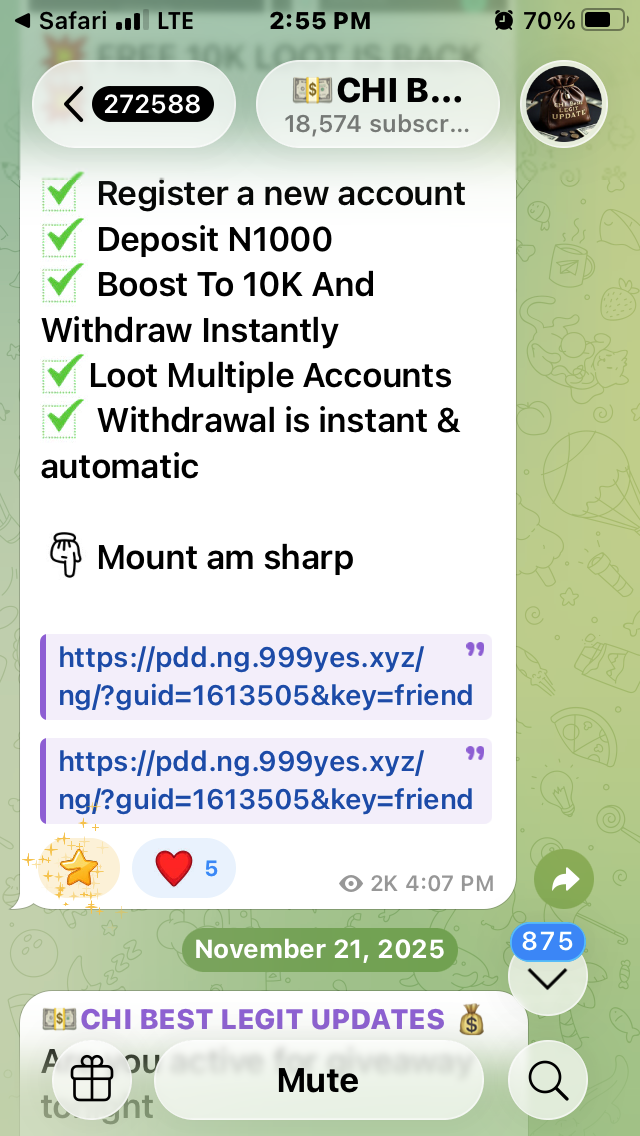Search within this channel
The height and width of the screenshot is (1136, 640).
click(x=547, y=1080)
